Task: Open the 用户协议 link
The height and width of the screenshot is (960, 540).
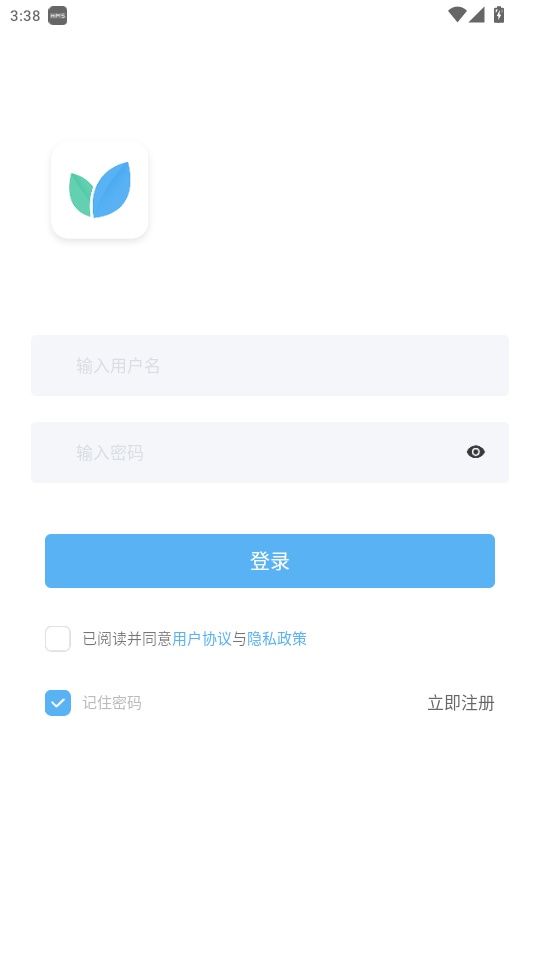Action: tap(202, 639)
